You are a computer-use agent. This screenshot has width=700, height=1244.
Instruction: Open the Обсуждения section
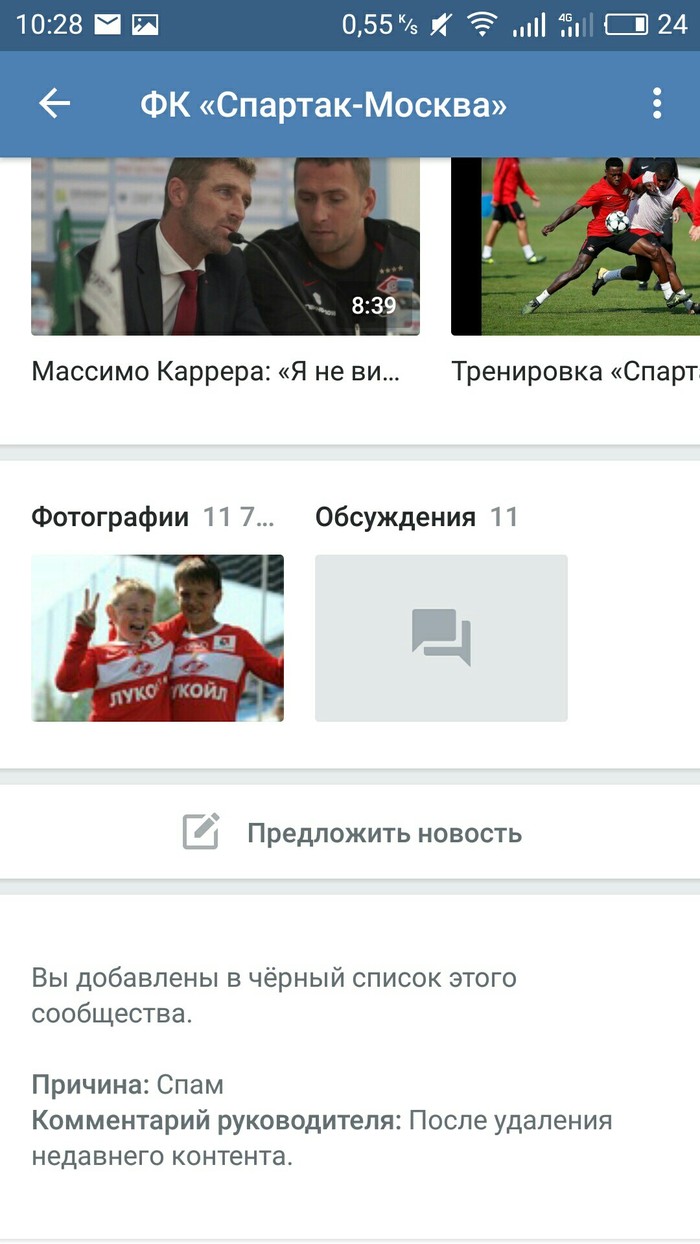point(441,638)
